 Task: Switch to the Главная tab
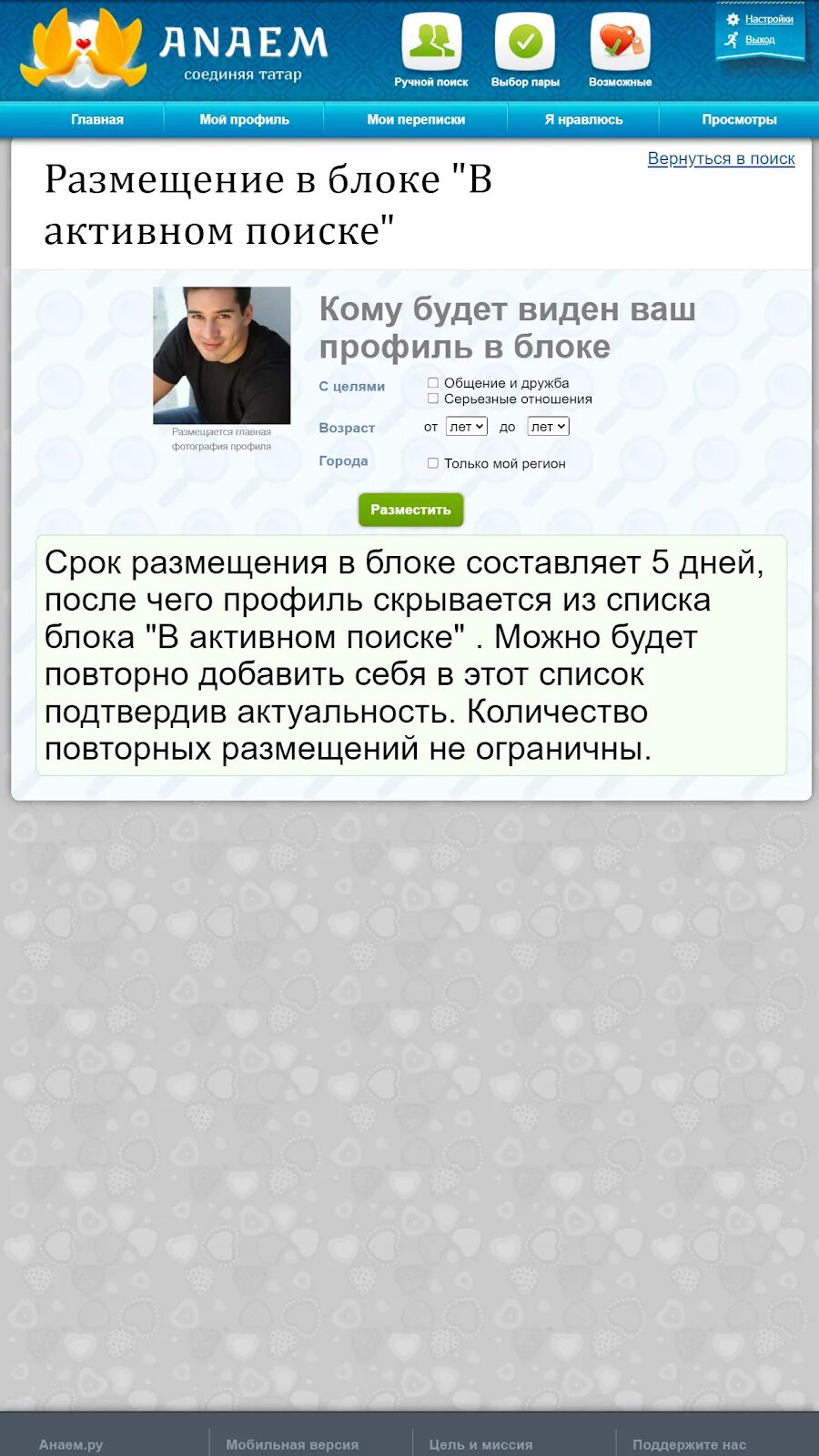point(97,119)
